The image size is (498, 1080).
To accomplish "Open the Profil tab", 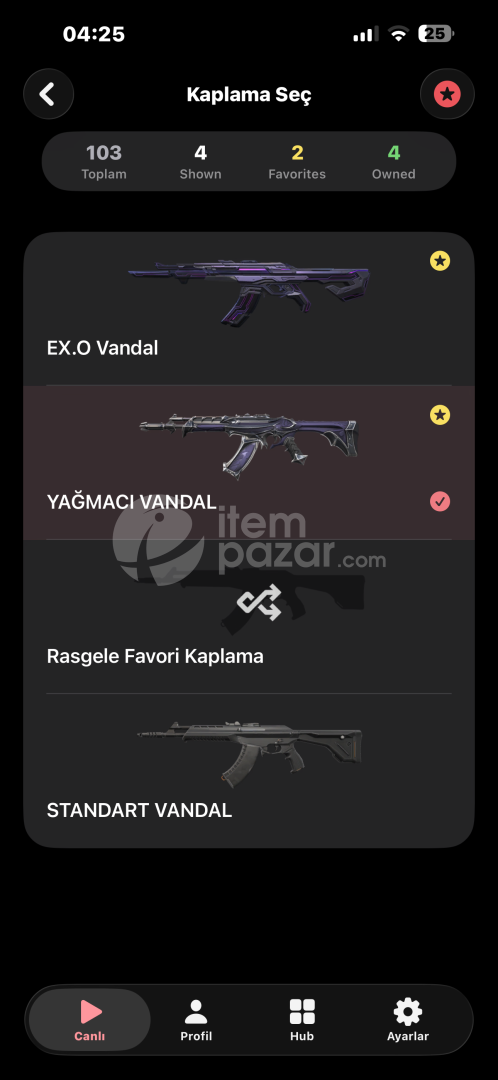I will click(x=196, y=1019).
